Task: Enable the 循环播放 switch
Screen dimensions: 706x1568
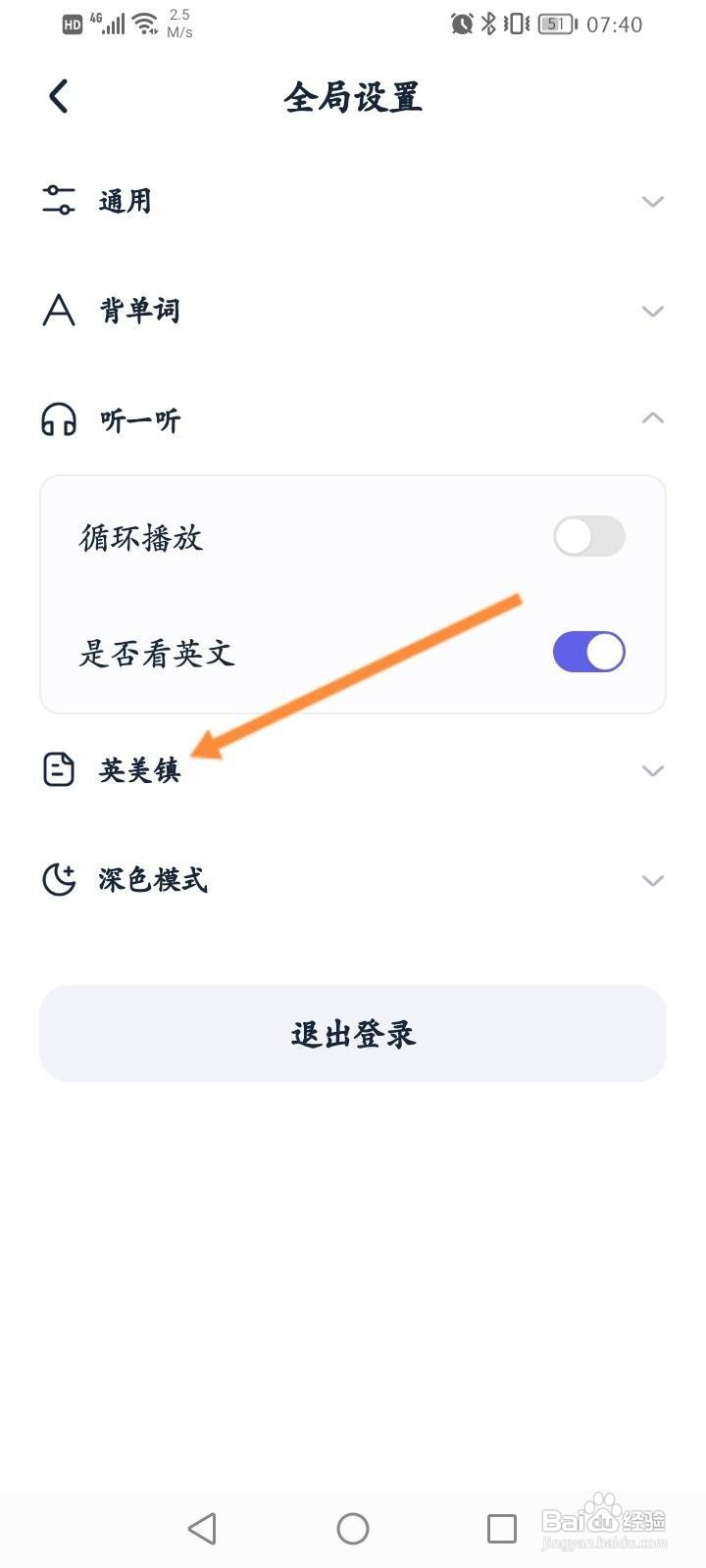Action: pos(588,536)
